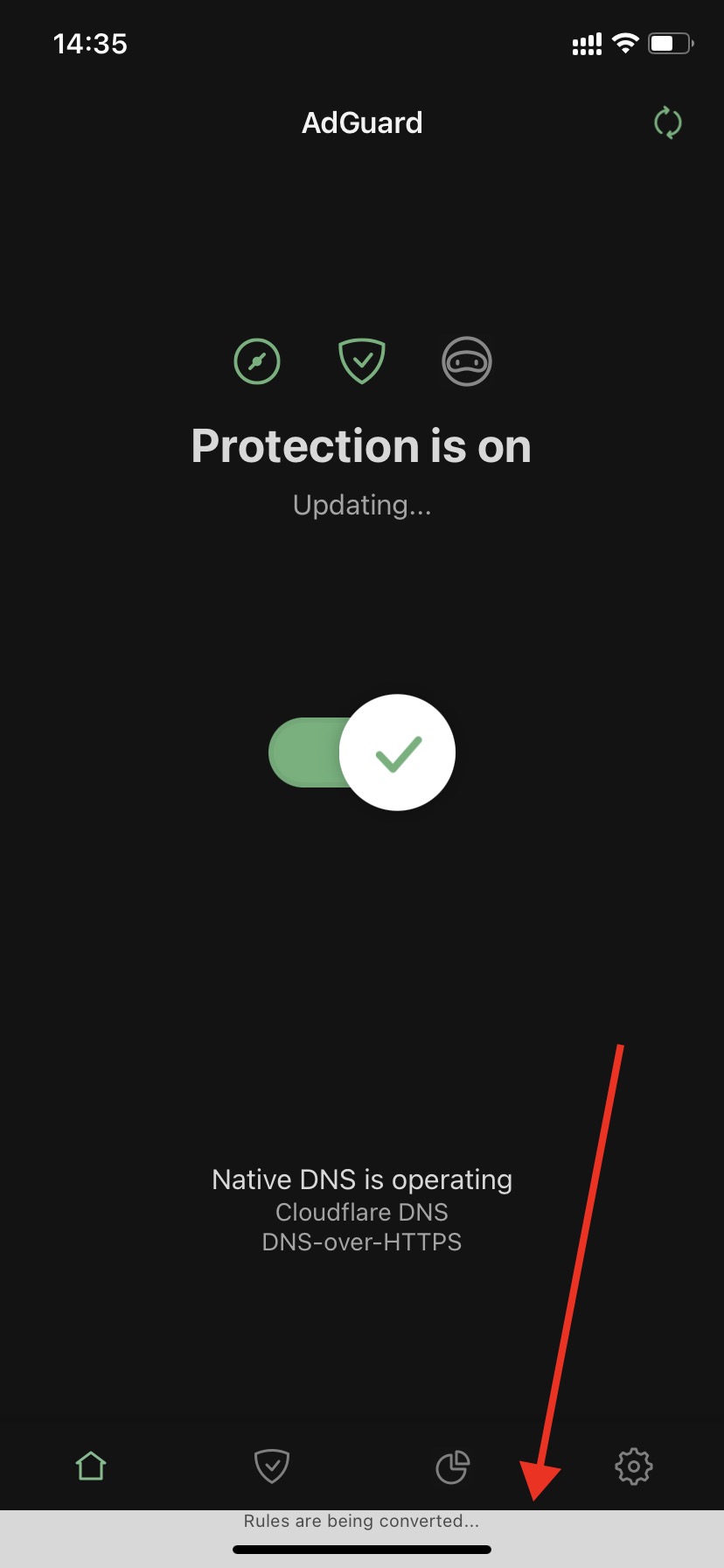Open the Settings gear tab
The image size is (724, 1568).
point(634,1466)
